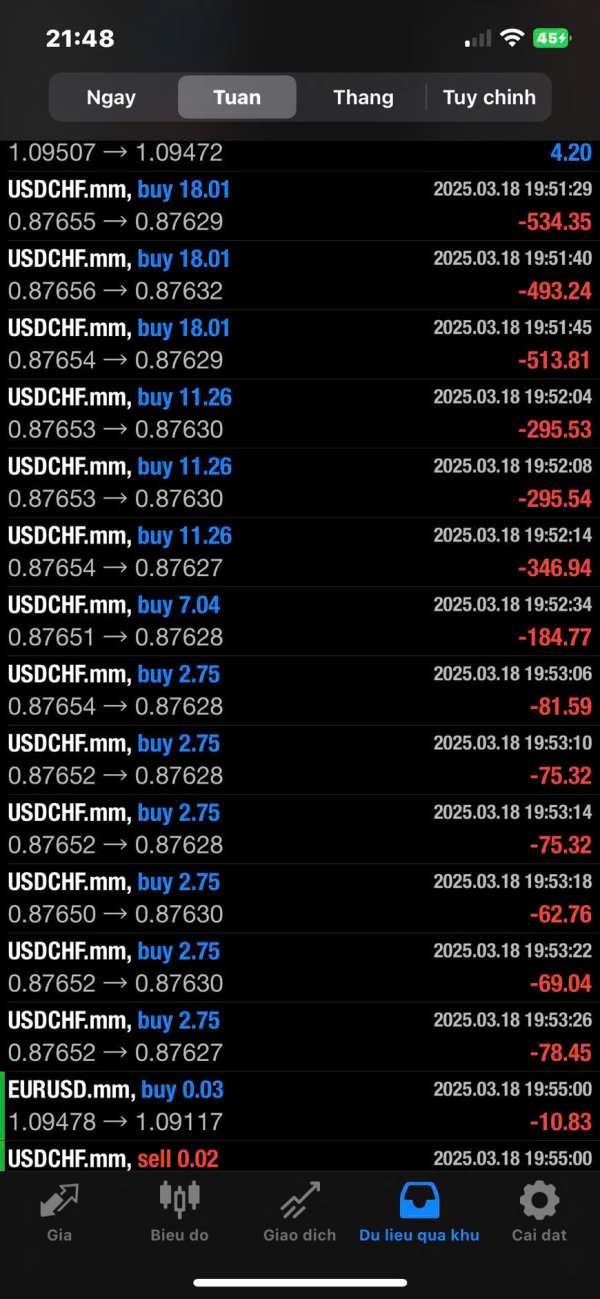View the USDCHF trade closed at 19:53:26
600x1299 pixels.
pyautogui.click(x=300, y=1036)
